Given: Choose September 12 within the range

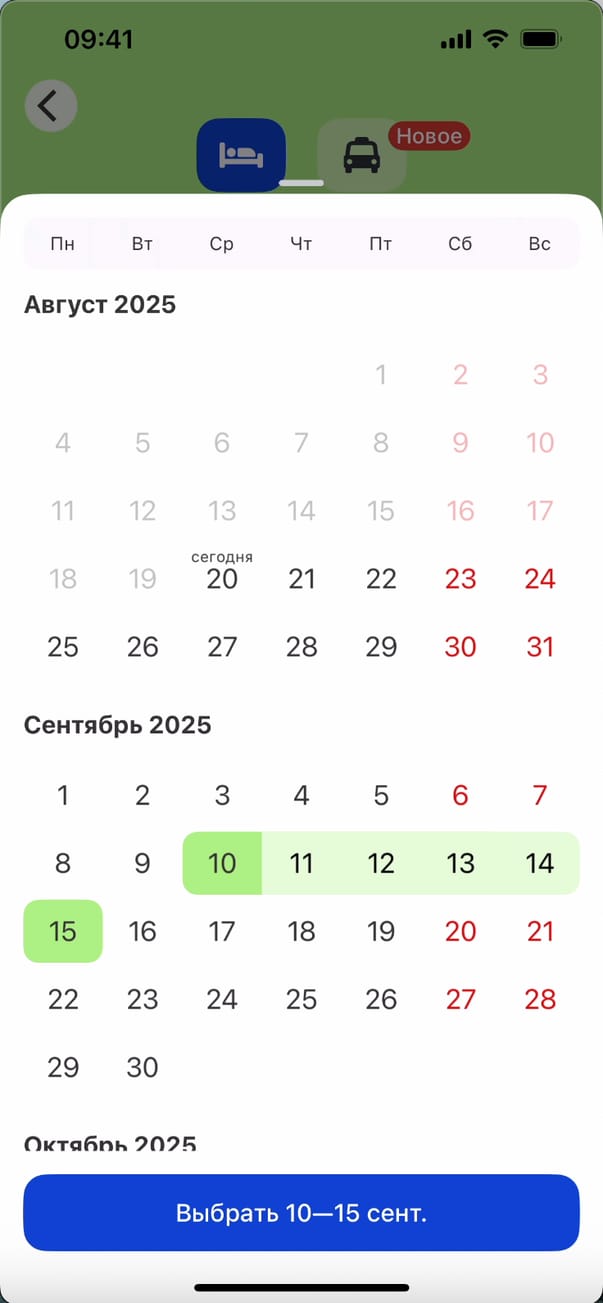Looking at the screenshot, I should pos(381,863).
